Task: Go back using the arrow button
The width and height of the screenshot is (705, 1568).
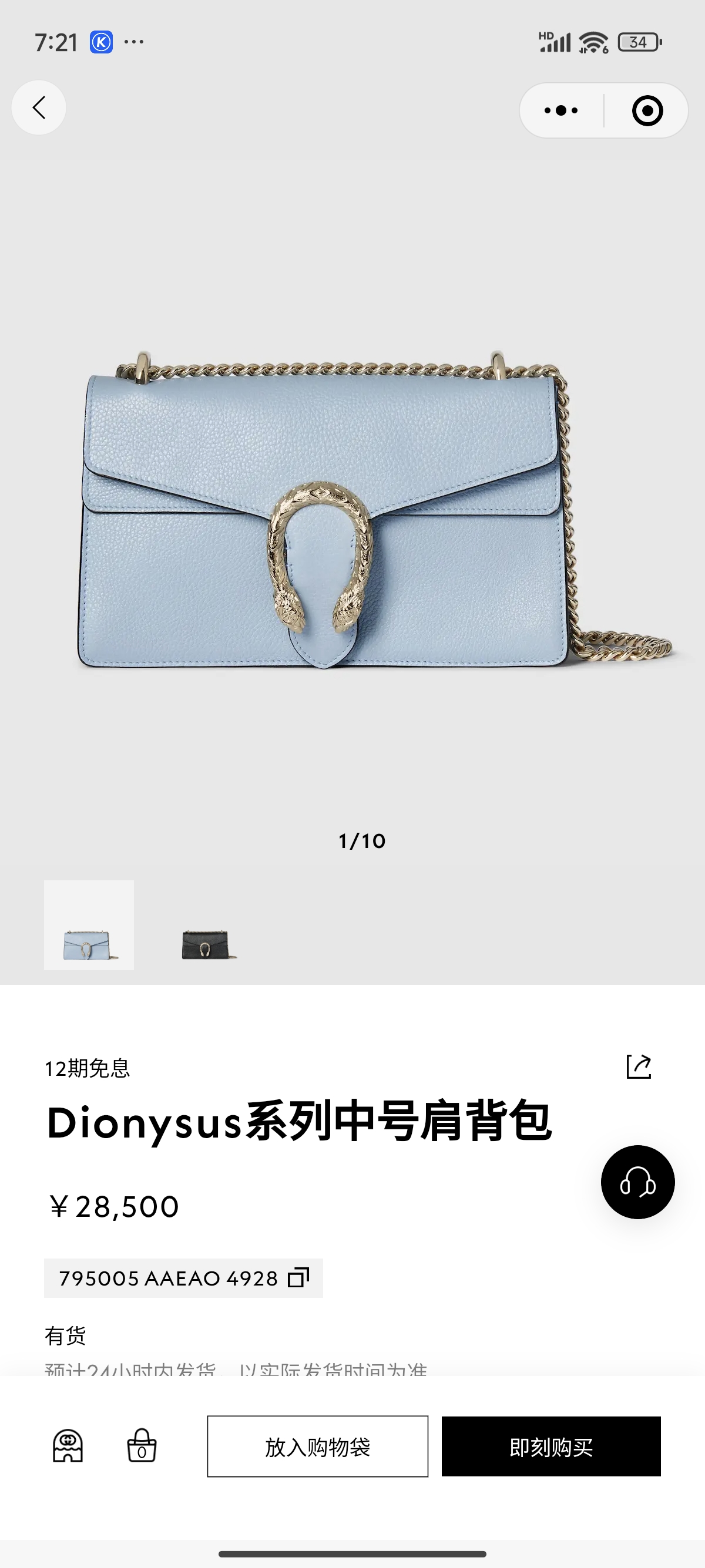Action: [x=39, y=107]
